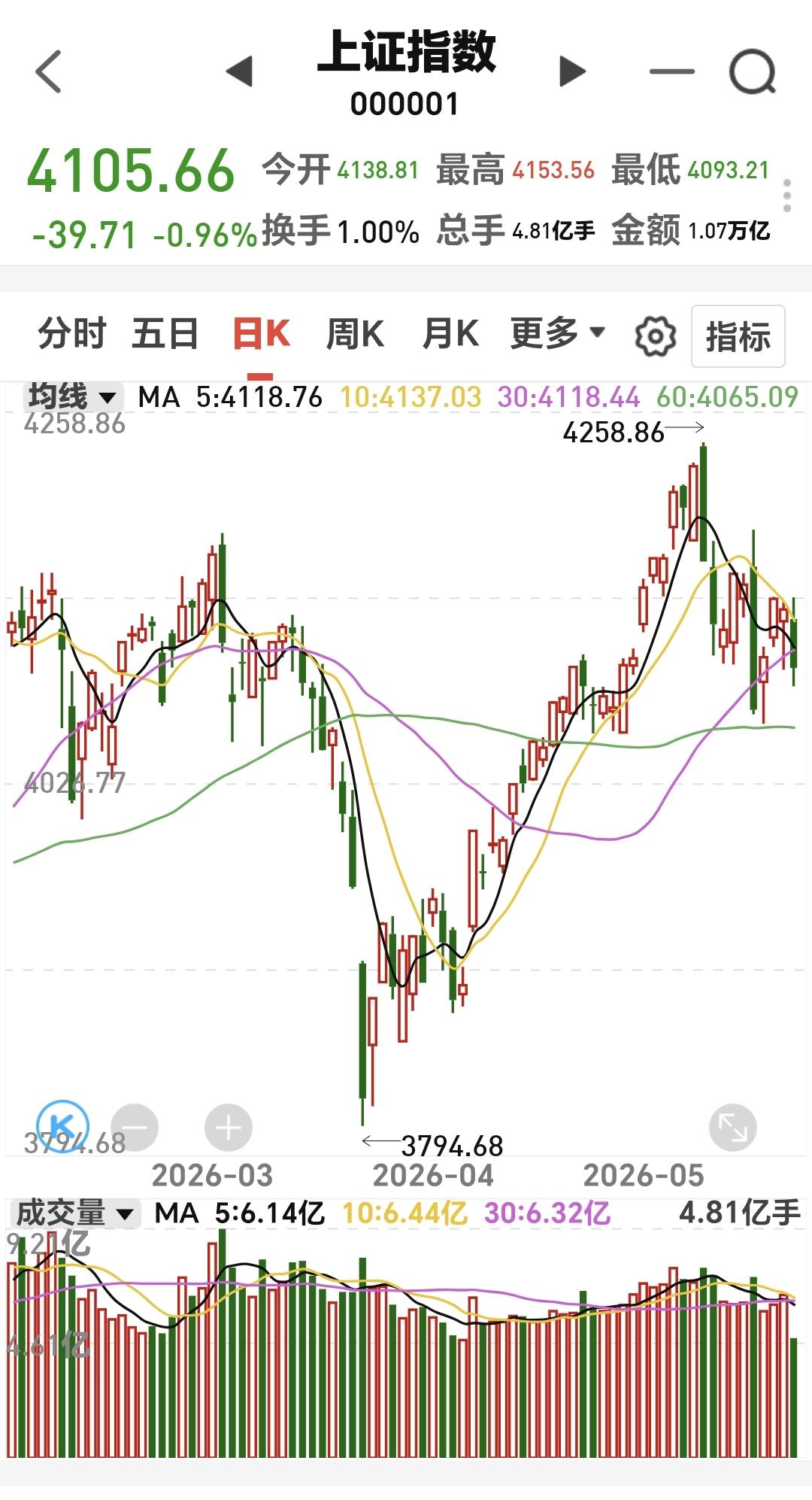
Task: Go back using the top-left arrow
Action: pyautogui.click(x=48, y=71)
